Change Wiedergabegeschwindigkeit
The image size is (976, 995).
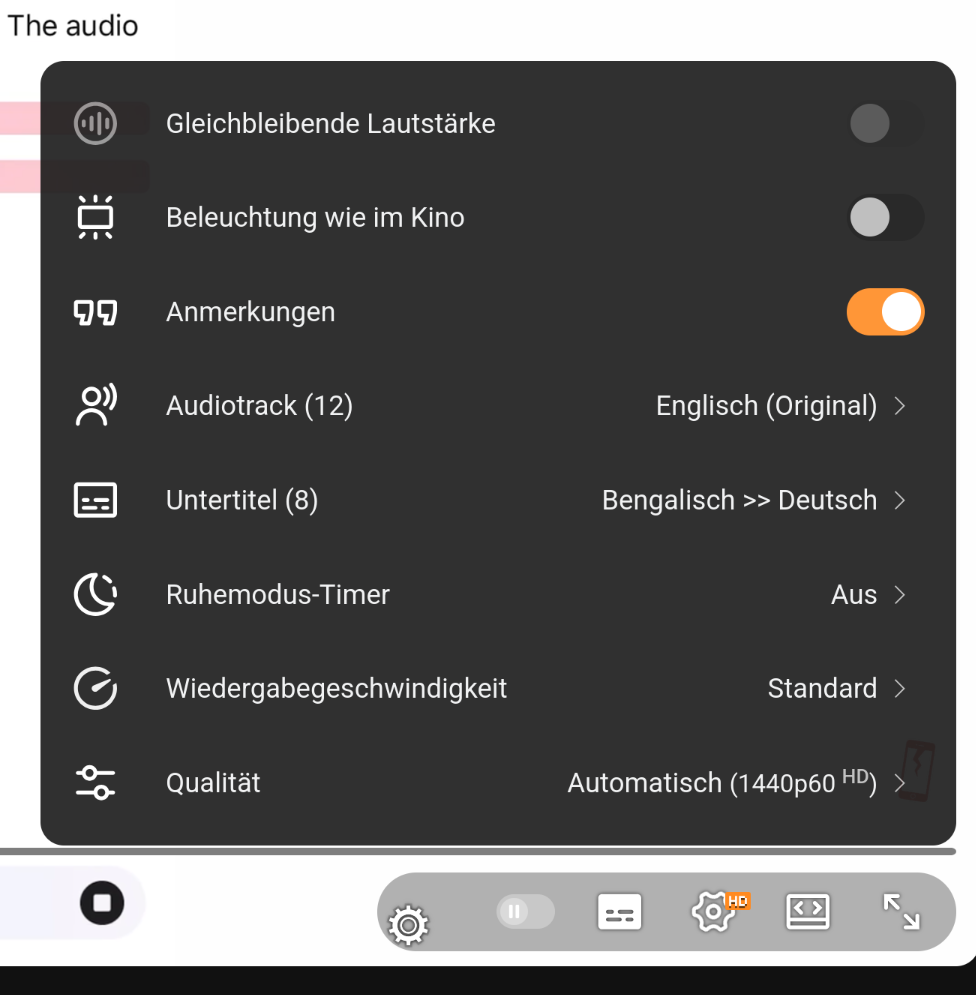point(497,689)
